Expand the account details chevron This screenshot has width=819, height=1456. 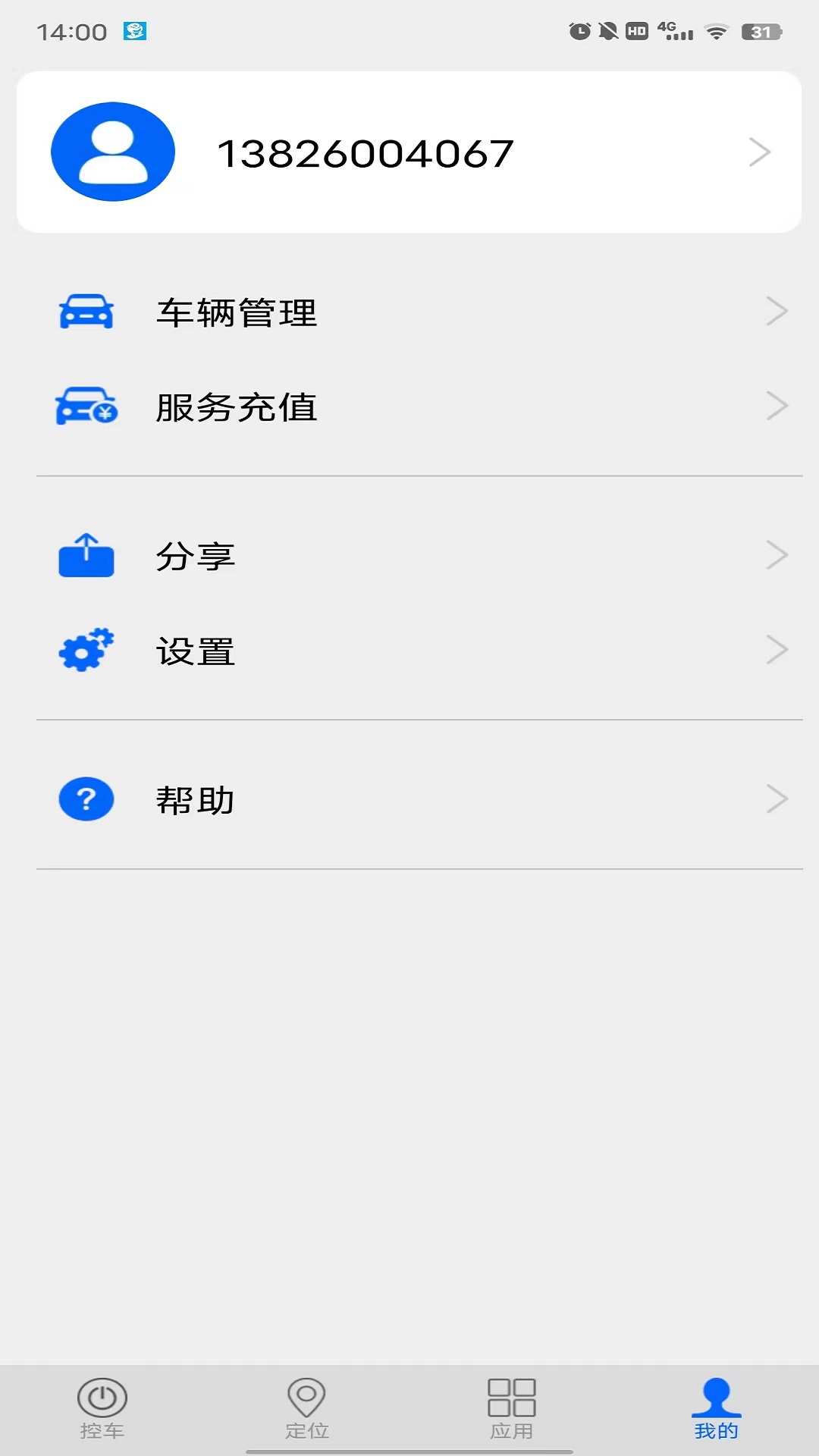pyautogui.click(x=758, y=151)
